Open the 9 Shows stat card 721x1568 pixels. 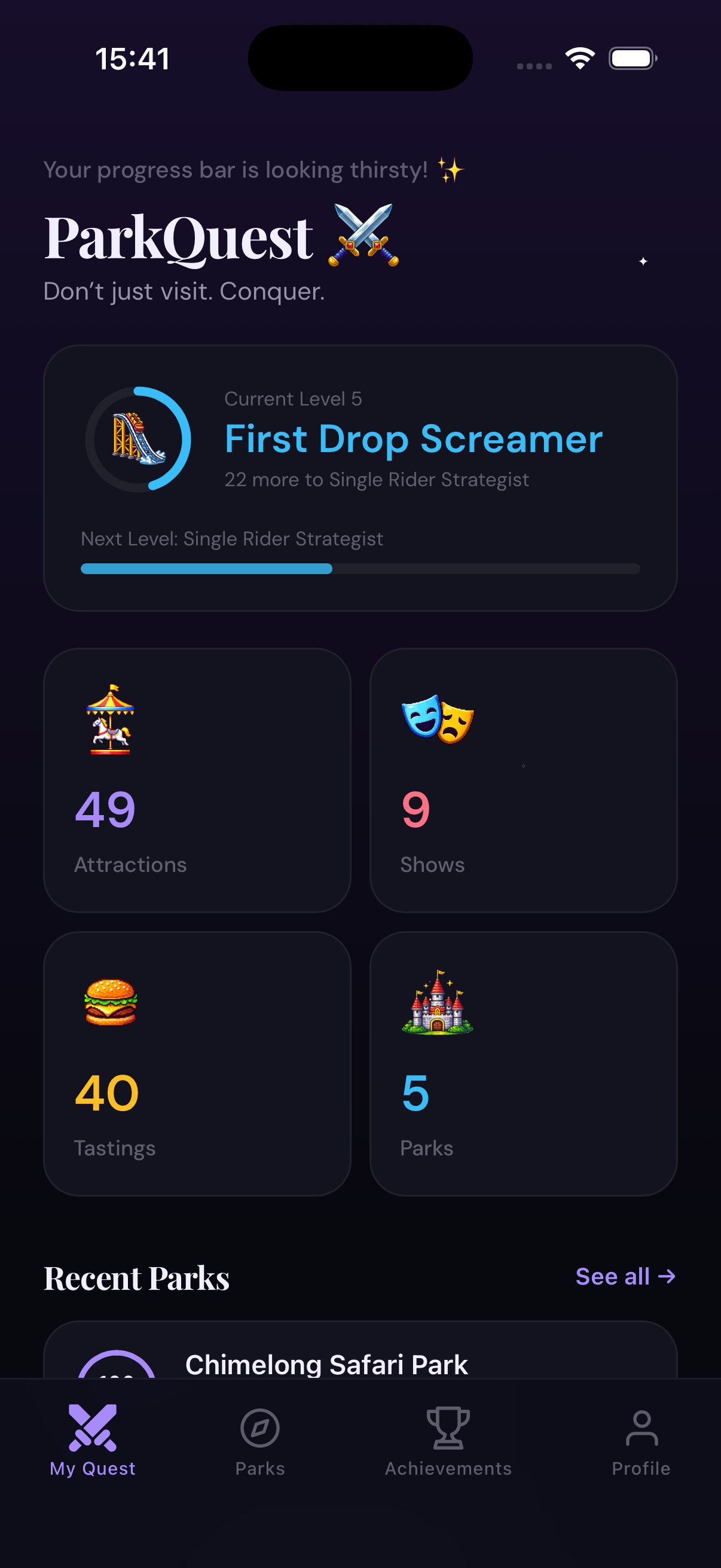[x=523, y=780]
